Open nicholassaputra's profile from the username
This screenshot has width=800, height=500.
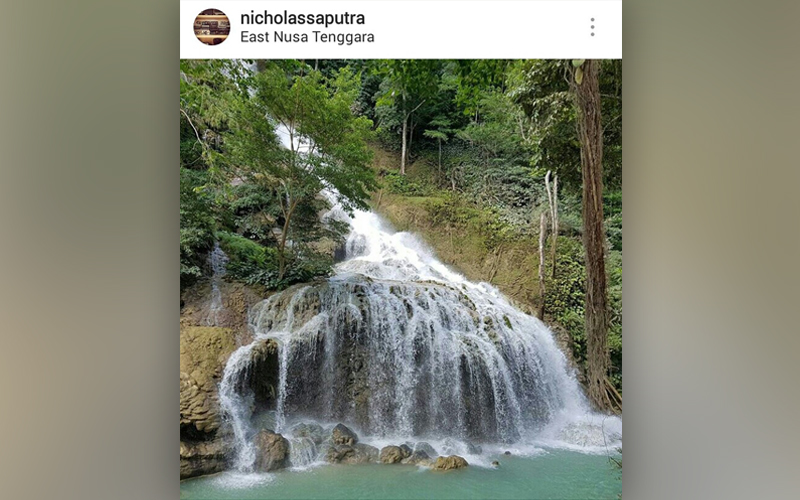pos(302,18)
